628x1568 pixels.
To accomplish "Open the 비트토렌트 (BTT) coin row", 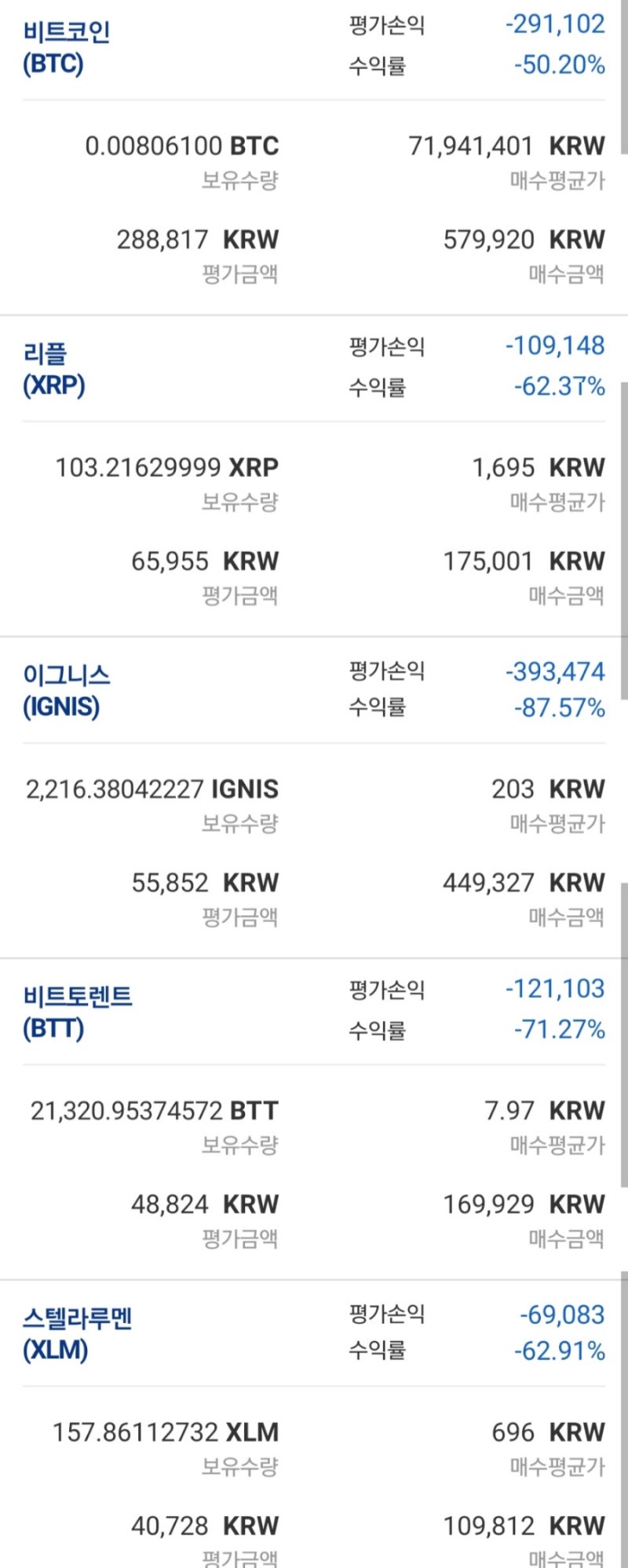I will [x=75, y=1009].
